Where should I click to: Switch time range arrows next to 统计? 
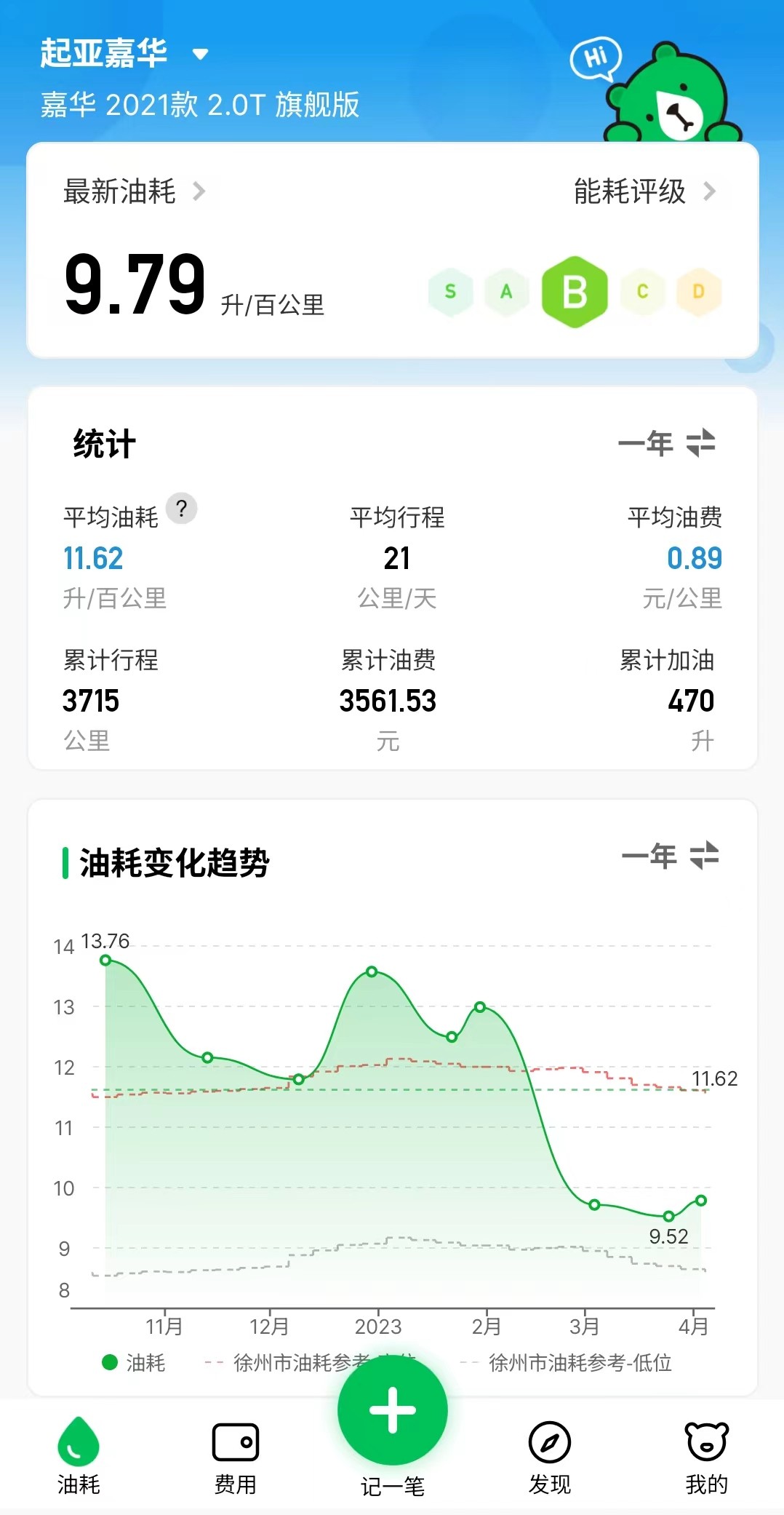tap(700, 444)
